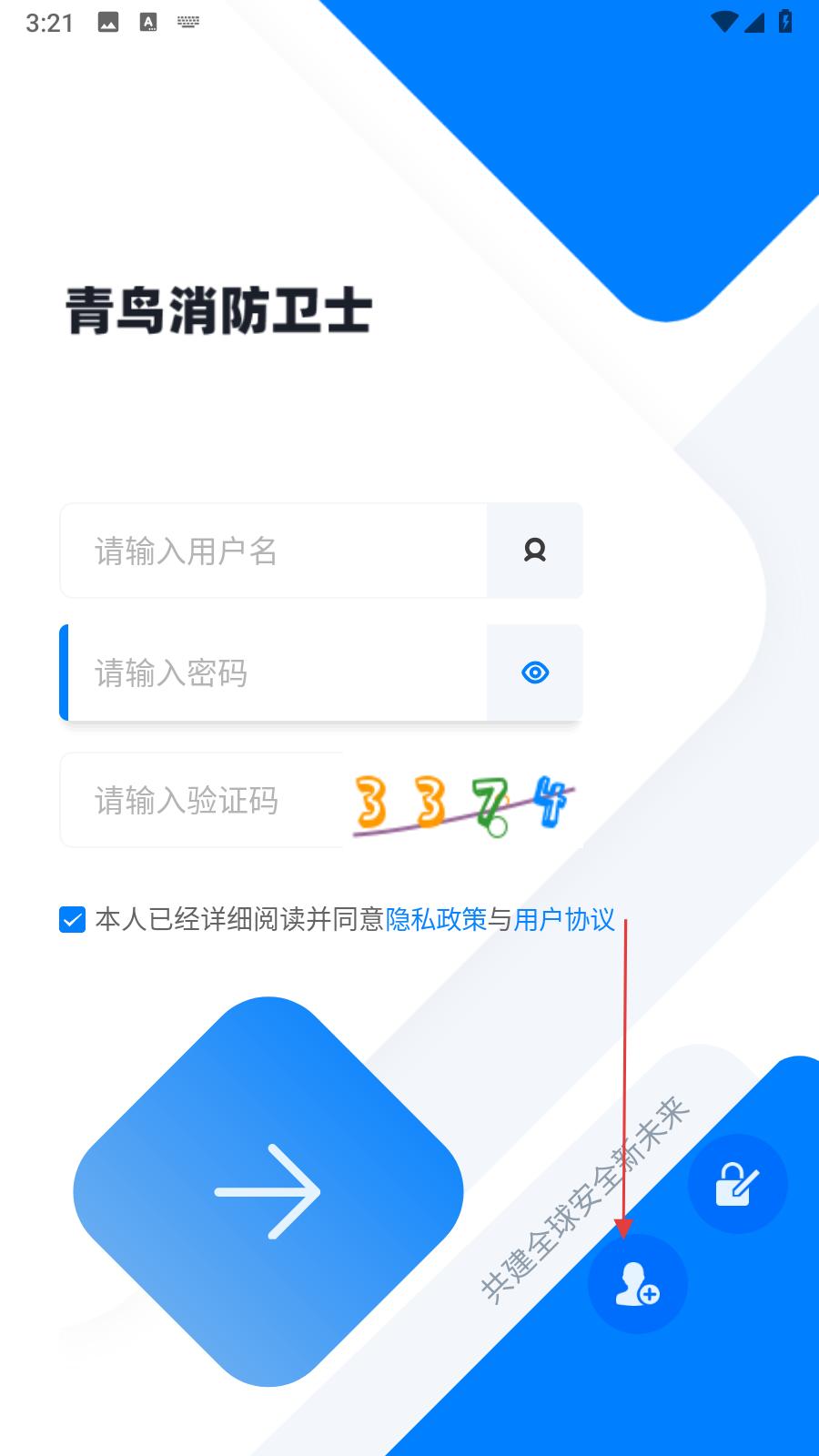Uncheck the agreement checkbox
This screenshot has width=819, height=1456.
(72, 920)
